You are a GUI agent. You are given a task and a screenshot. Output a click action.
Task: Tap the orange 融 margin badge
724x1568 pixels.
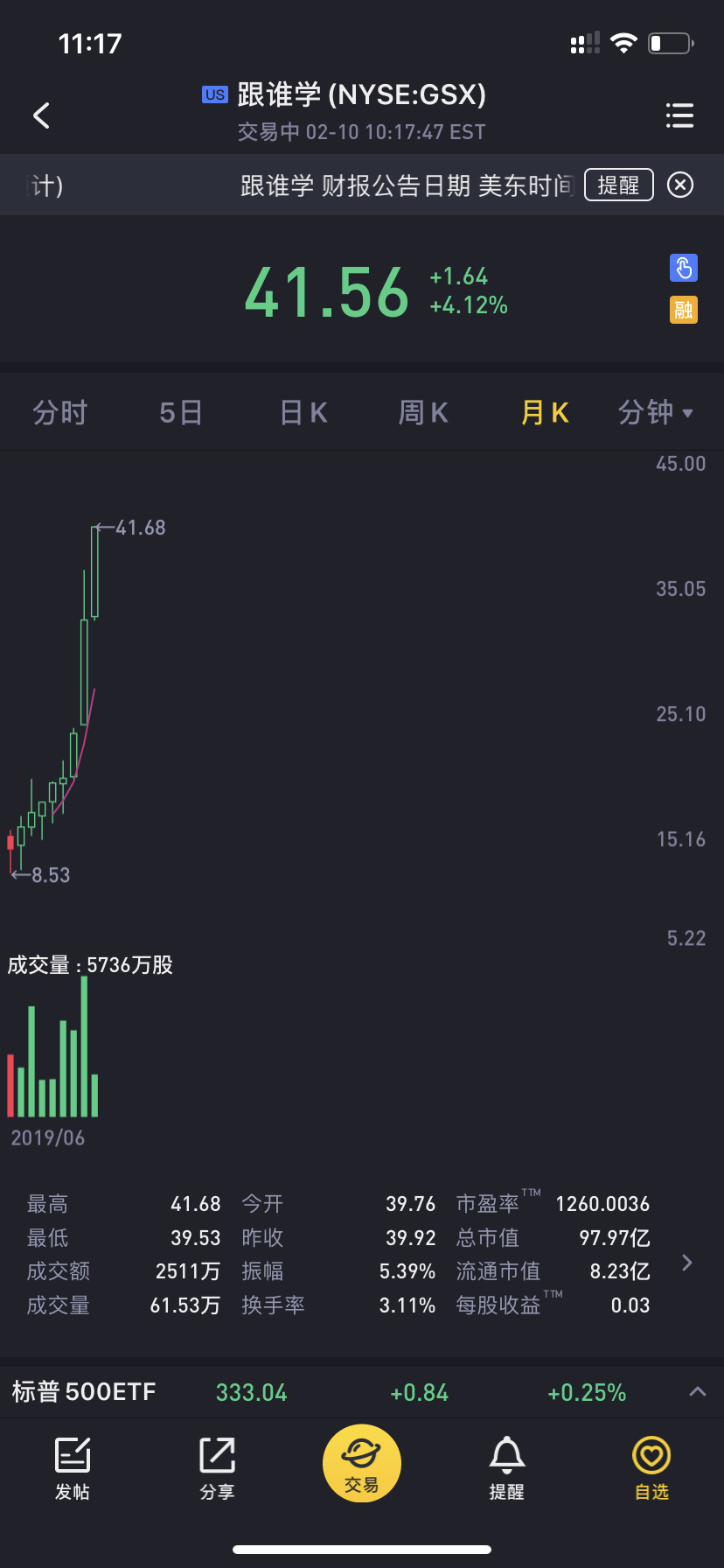[x=683, y=310]
